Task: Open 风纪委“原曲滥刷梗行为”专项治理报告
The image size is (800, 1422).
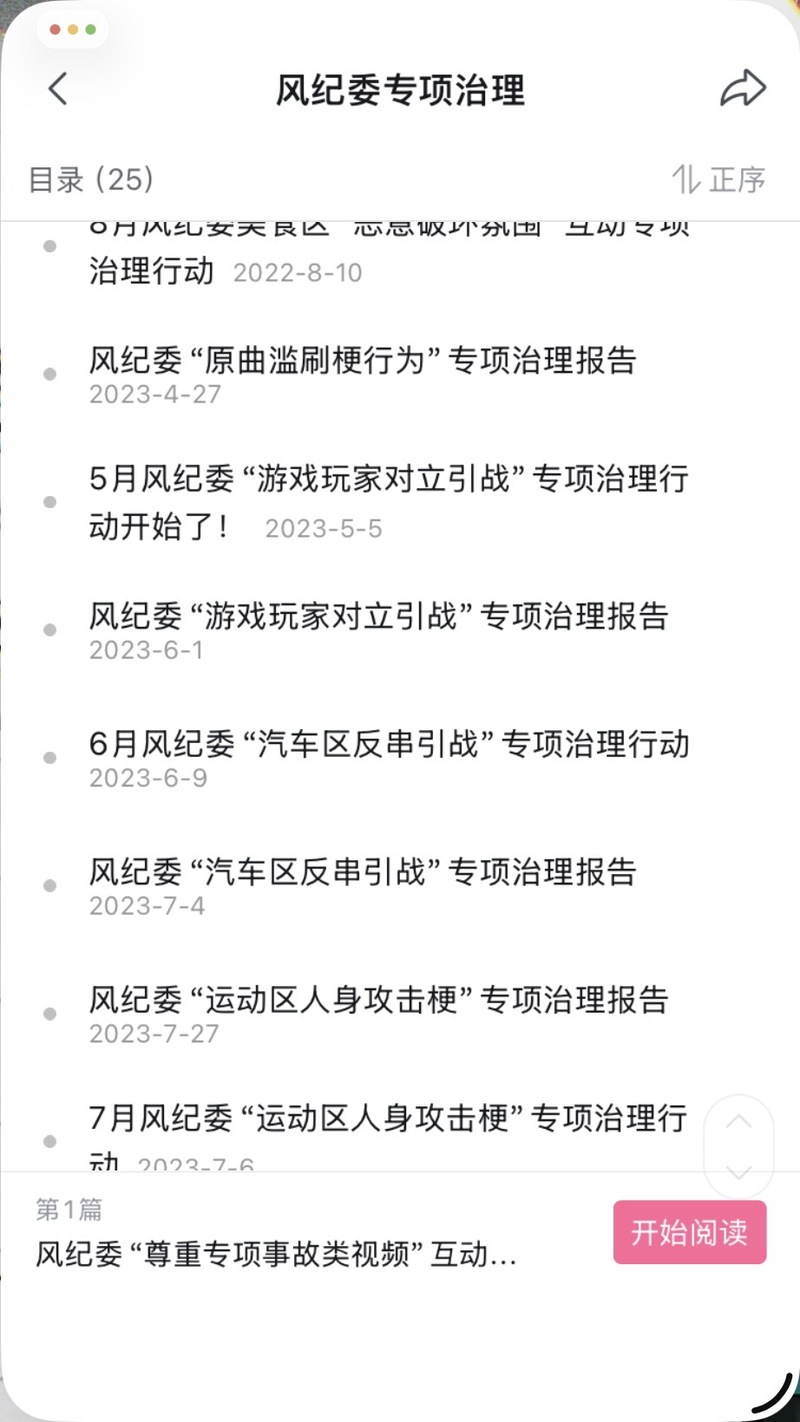Action: pos(362,372)
